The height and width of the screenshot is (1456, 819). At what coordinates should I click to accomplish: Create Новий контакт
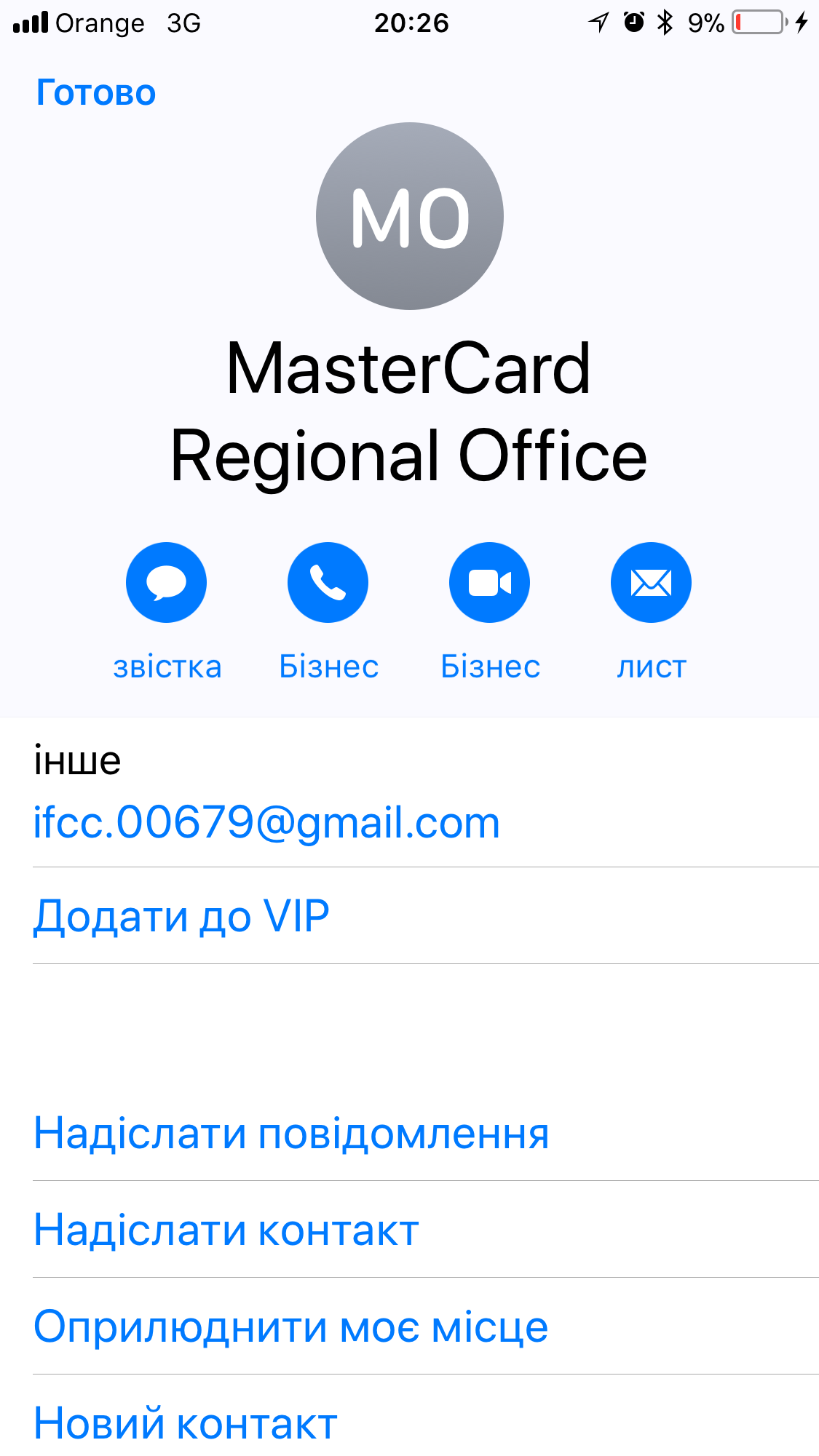tap(186, 1423)
